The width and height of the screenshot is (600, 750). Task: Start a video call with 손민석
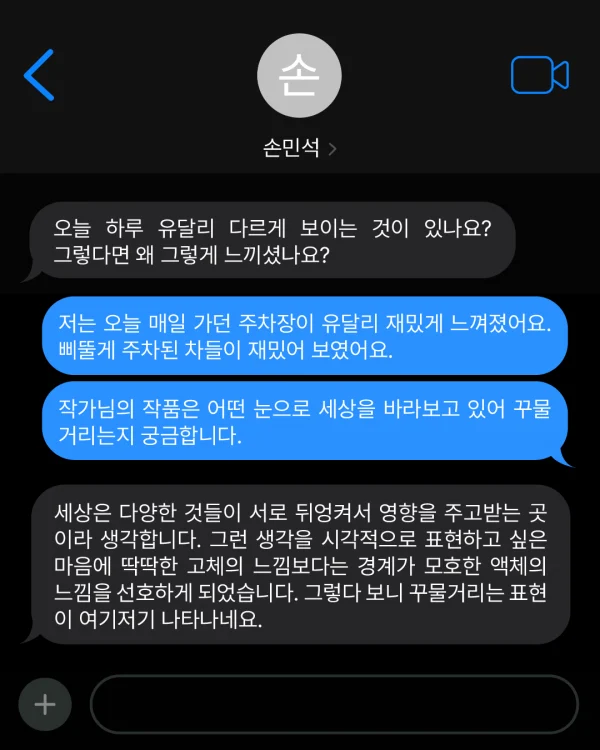pos(539,76)
